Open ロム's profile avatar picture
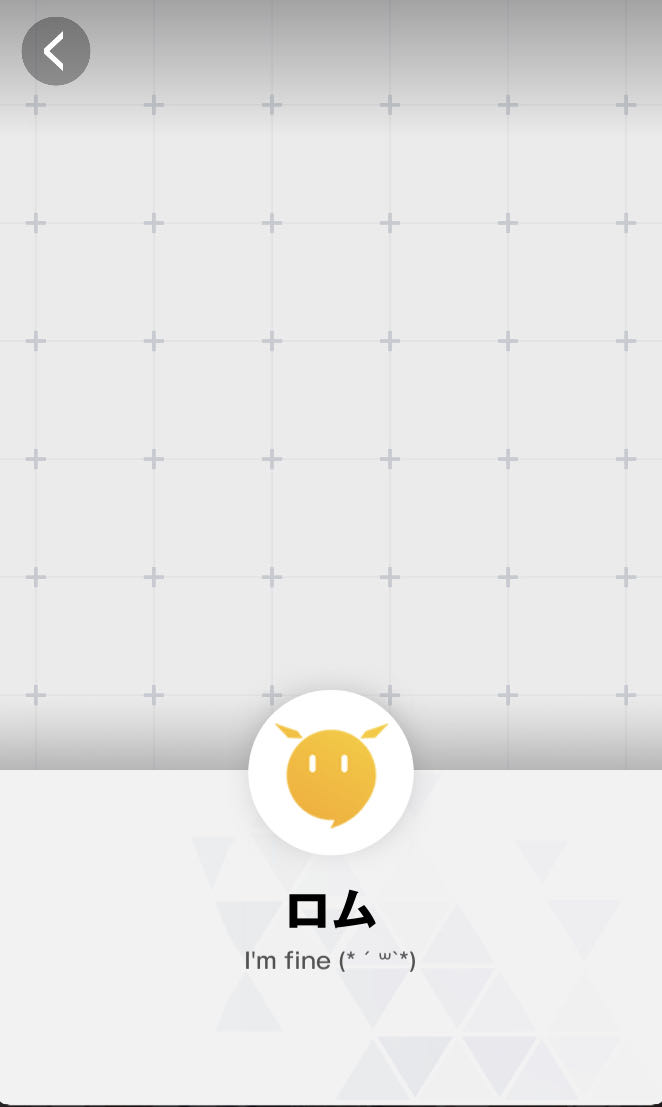Screen dimensions: 662x1107 (331, 772)
